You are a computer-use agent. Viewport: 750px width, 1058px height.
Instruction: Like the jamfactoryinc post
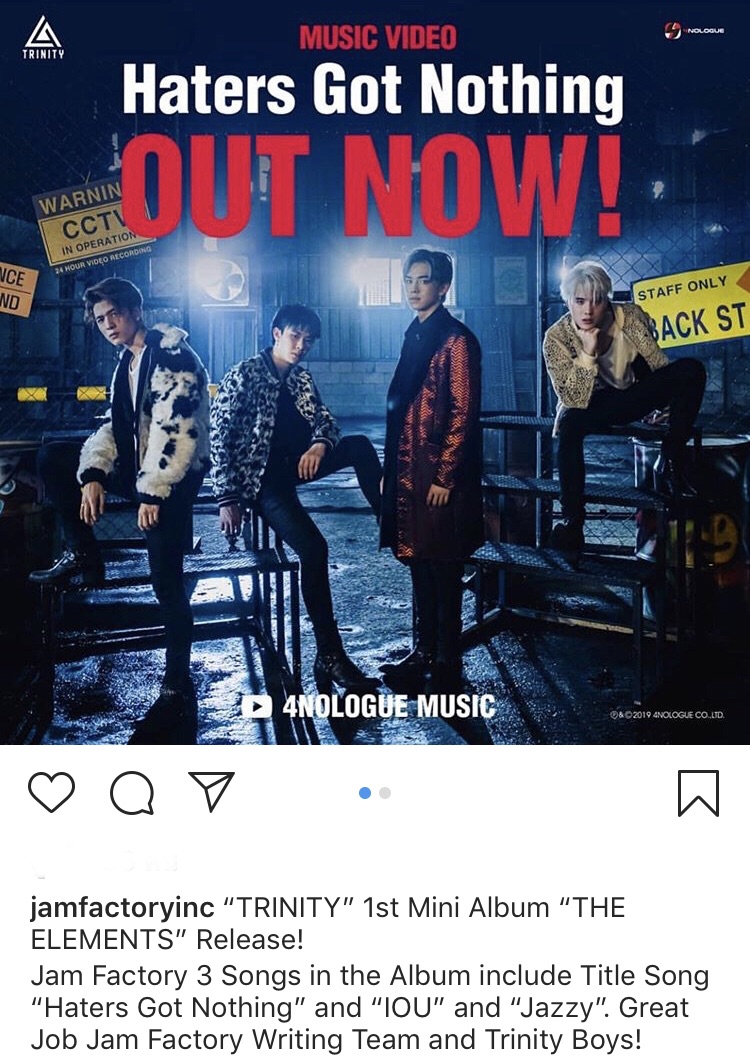(51, 793)
